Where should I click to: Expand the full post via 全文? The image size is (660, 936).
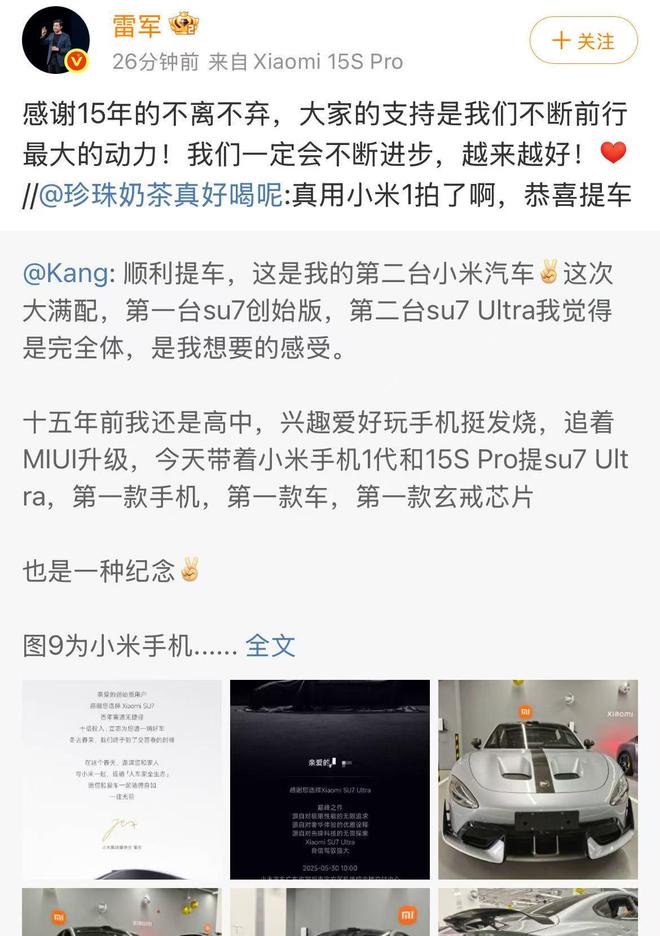point(270,645)
